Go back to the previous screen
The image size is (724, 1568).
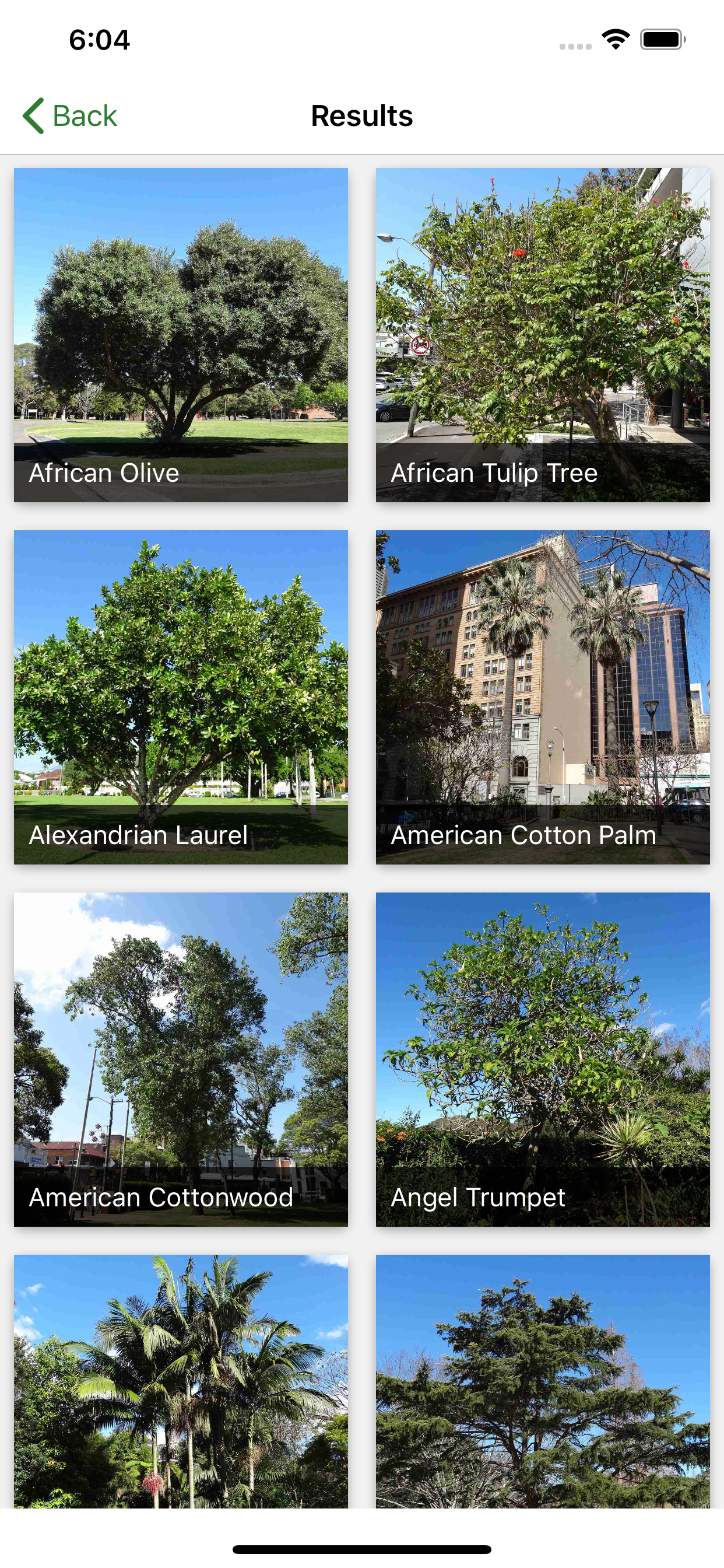(x=69, y=116)
